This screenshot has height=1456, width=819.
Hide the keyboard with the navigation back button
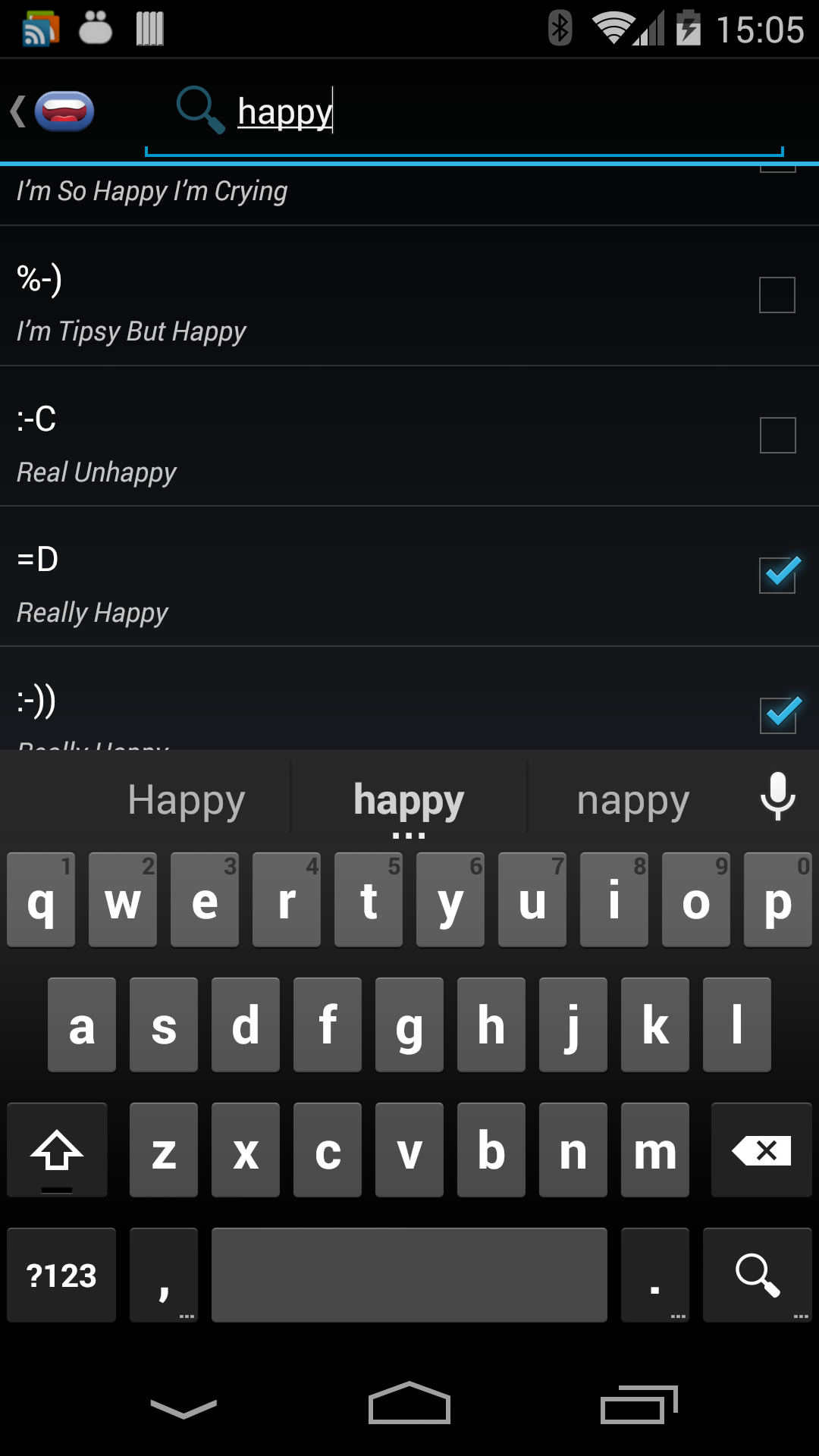coord(184,1408)
